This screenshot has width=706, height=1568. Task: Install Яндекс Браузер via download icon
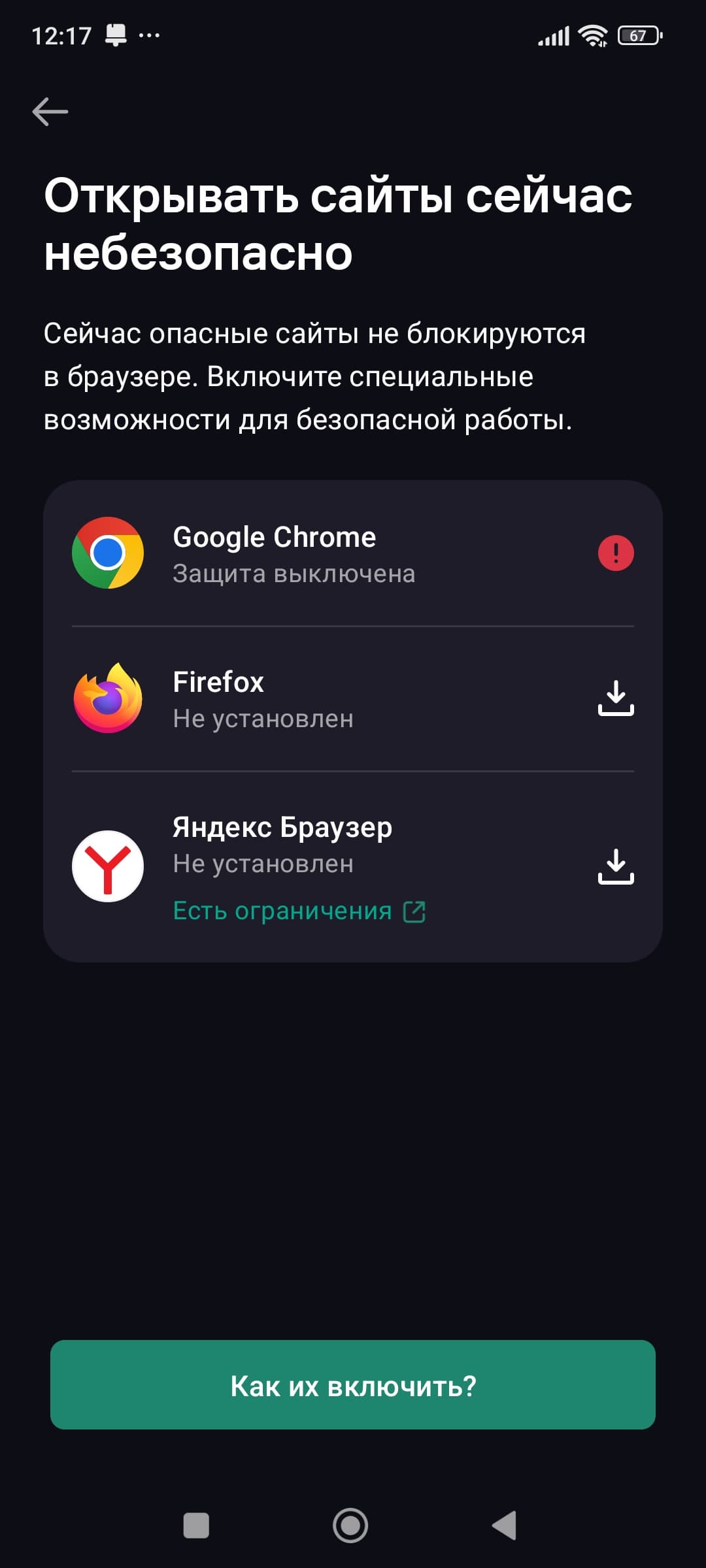click(616, 866)
